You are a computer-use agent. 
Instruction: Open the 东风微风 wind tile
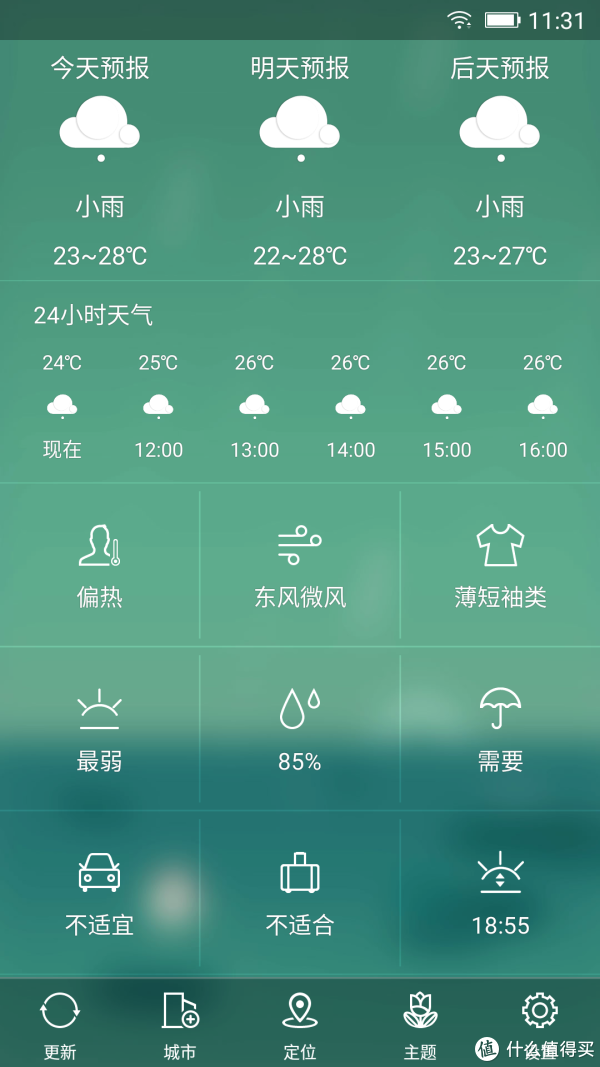pyautogui.click(x=300, y=565)
